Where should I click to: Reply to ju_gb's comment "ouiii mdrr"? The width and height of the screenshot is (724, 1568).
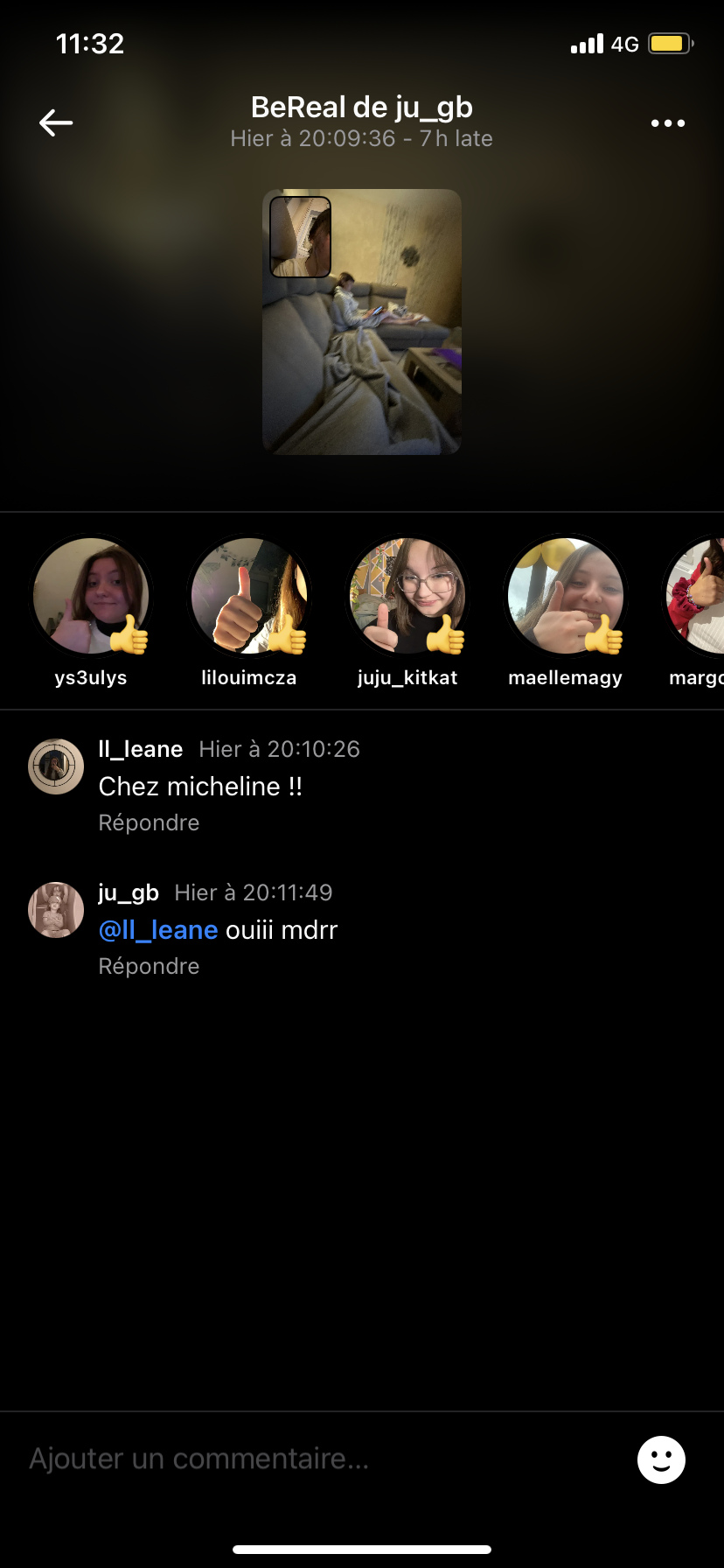(149, 966)
